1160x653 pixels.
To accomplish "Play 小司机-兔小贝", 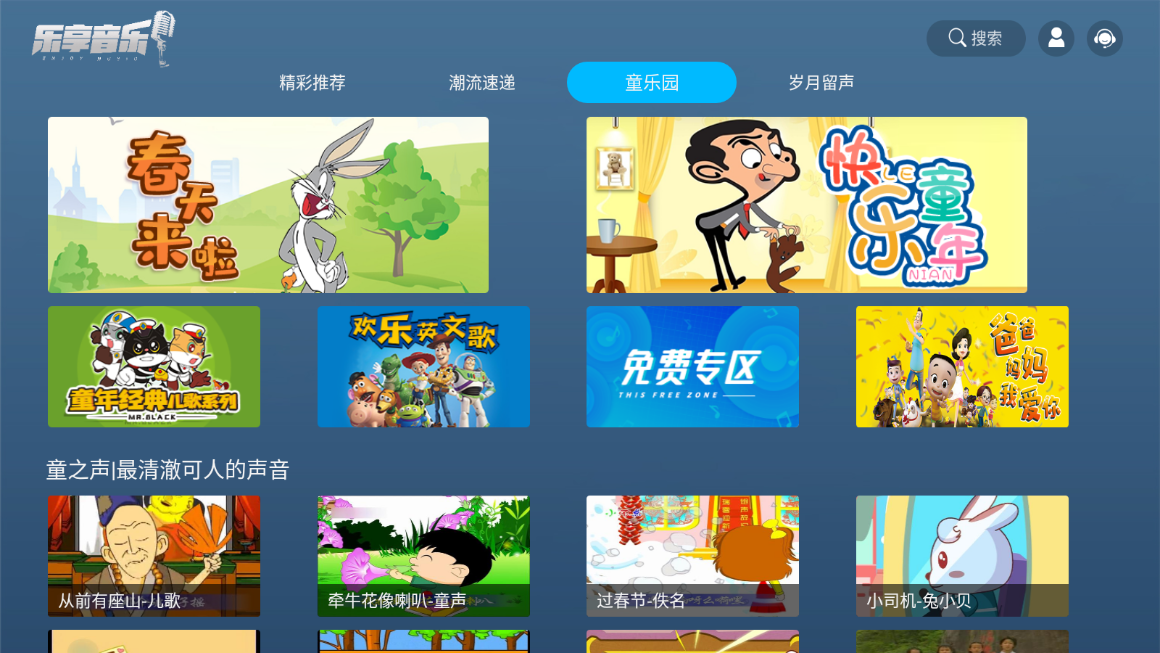I will tap(962, 556).
